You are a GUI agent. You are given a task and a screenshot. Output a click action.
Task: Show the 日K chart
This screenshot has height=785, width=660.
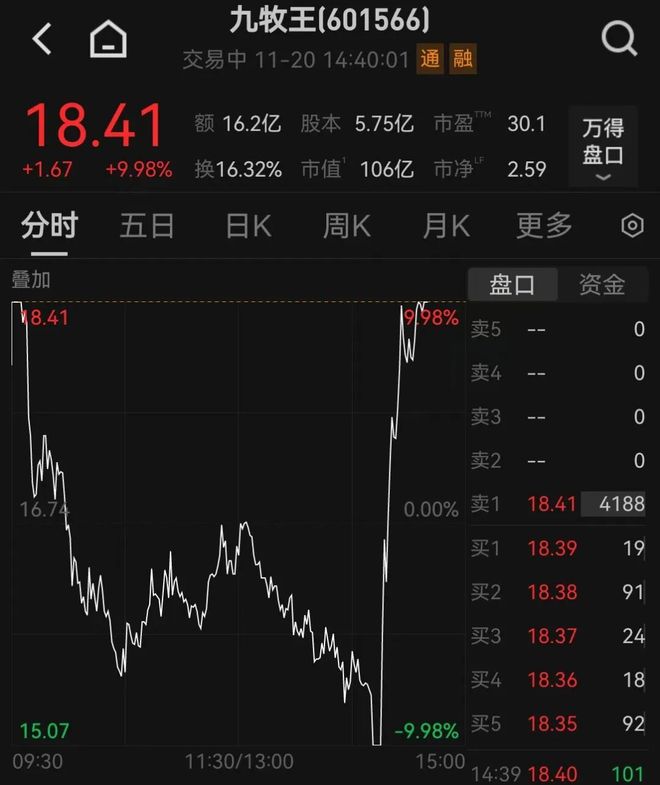coord(248,226)
